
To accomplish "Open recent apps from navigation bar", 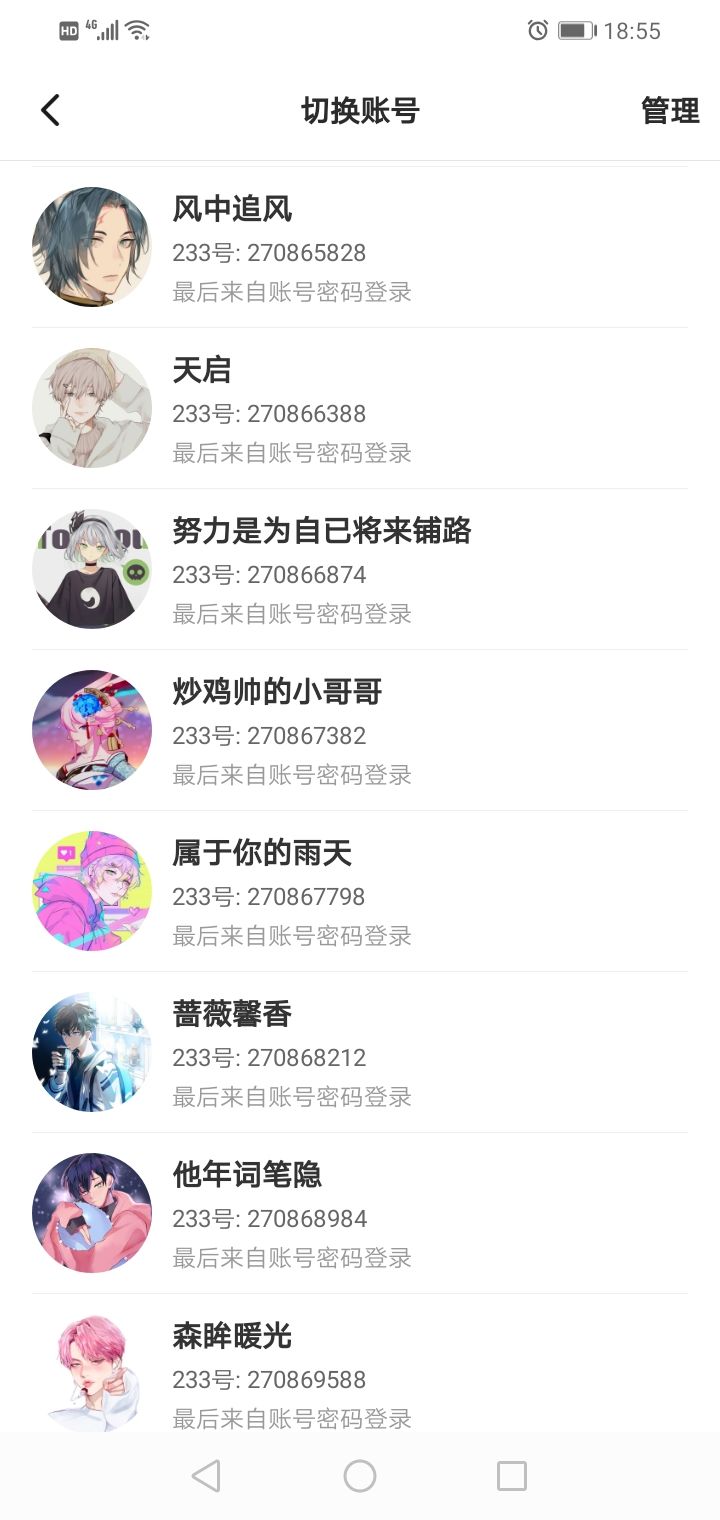I will pyautogui.click(x=512, y=1476).
